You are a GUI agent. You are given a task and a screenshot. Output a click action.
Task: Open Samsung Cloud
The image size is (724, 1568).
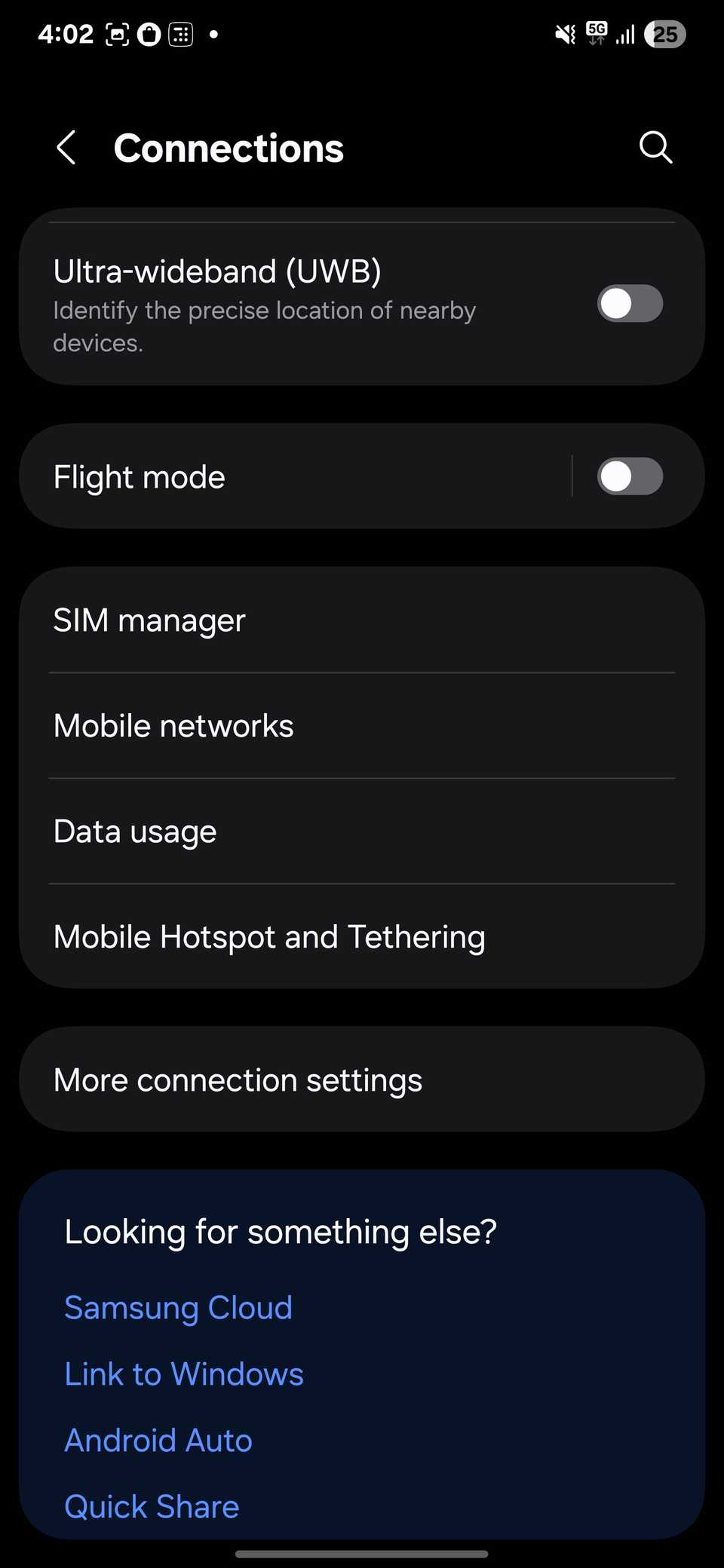(178, 1307)
